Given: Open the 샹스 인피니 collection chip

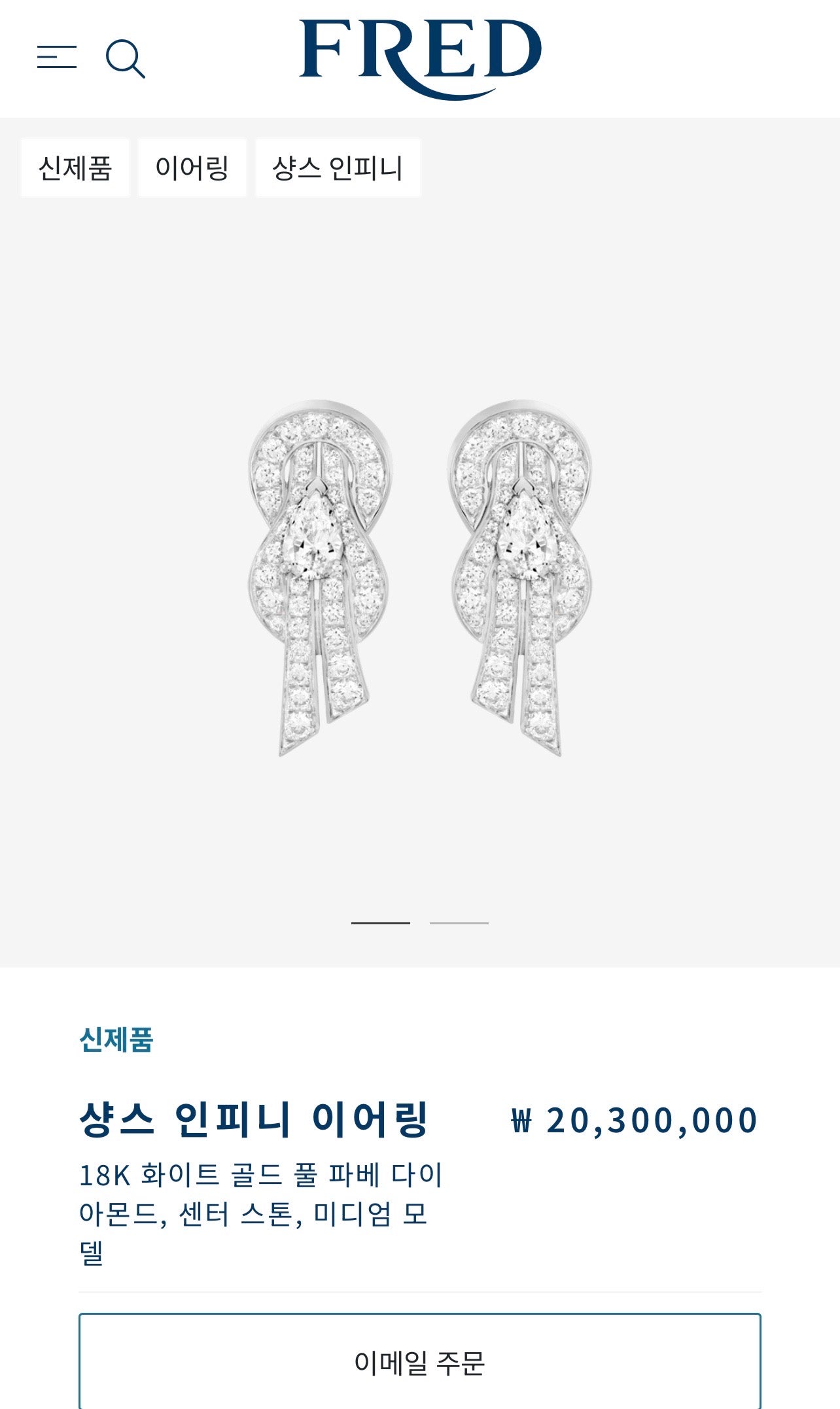Looking at the screenshot, I should pyautogui.click(x=338, y=168).
